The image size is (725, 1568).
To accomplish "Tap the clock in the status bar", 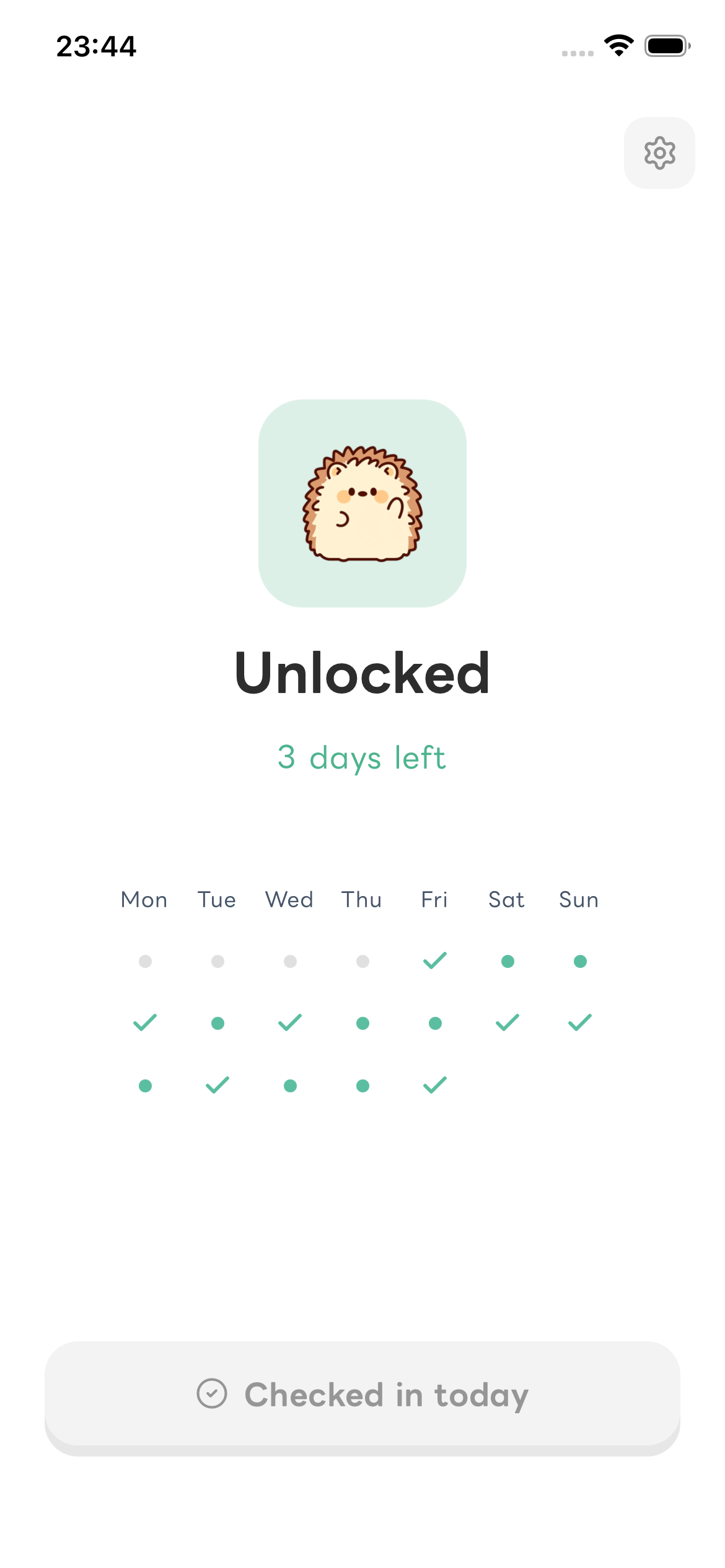I will 96,46.
